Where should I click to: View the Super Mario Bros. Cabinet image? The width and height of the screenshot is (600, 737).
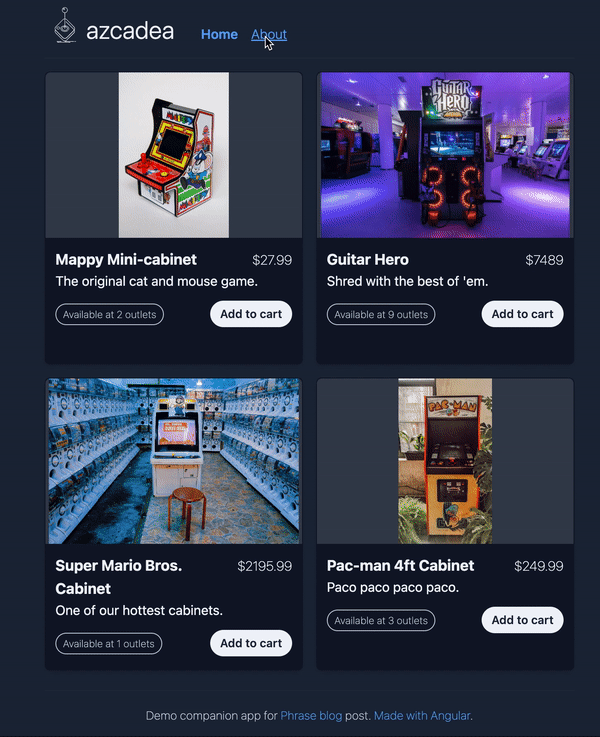174,461
